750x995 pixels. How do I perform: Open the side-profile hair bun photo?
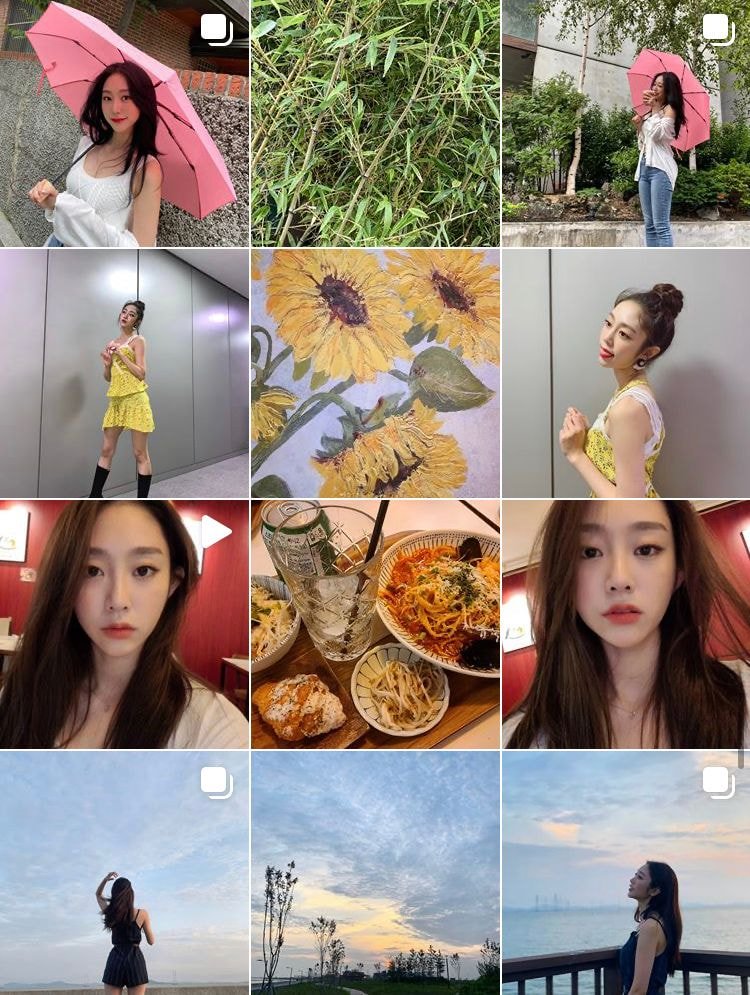(x=626, y=373)
